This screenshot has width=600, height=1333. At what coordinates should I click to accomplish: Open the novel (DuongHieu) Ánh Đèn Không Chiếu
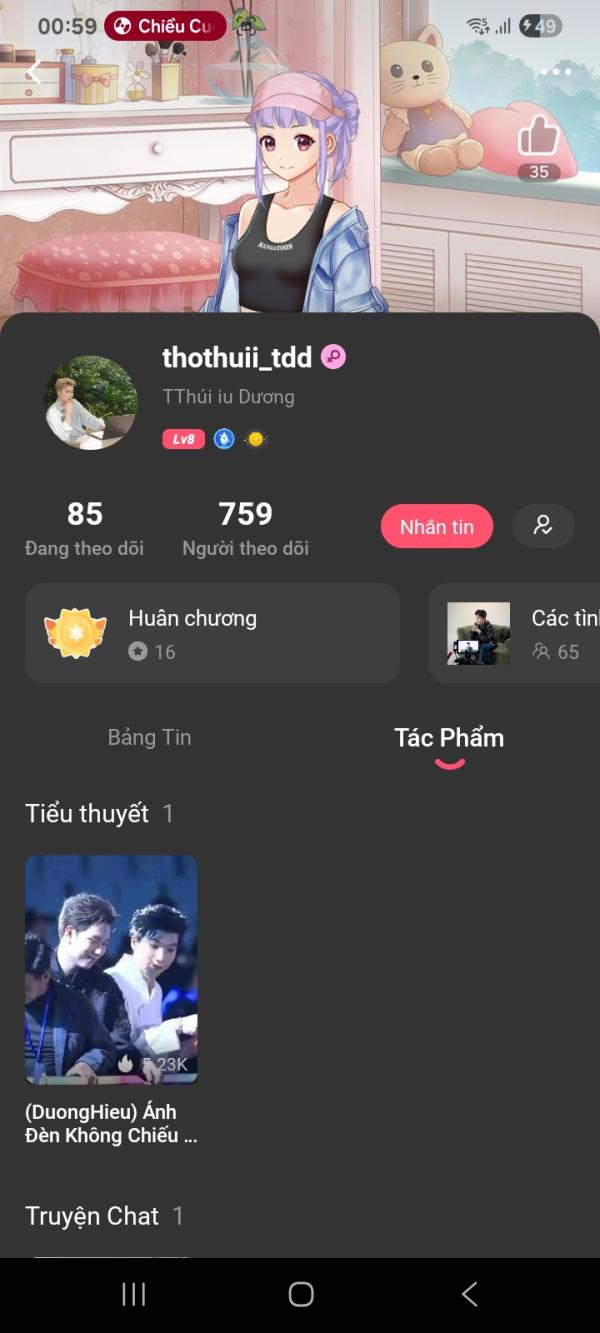point(111,970)
